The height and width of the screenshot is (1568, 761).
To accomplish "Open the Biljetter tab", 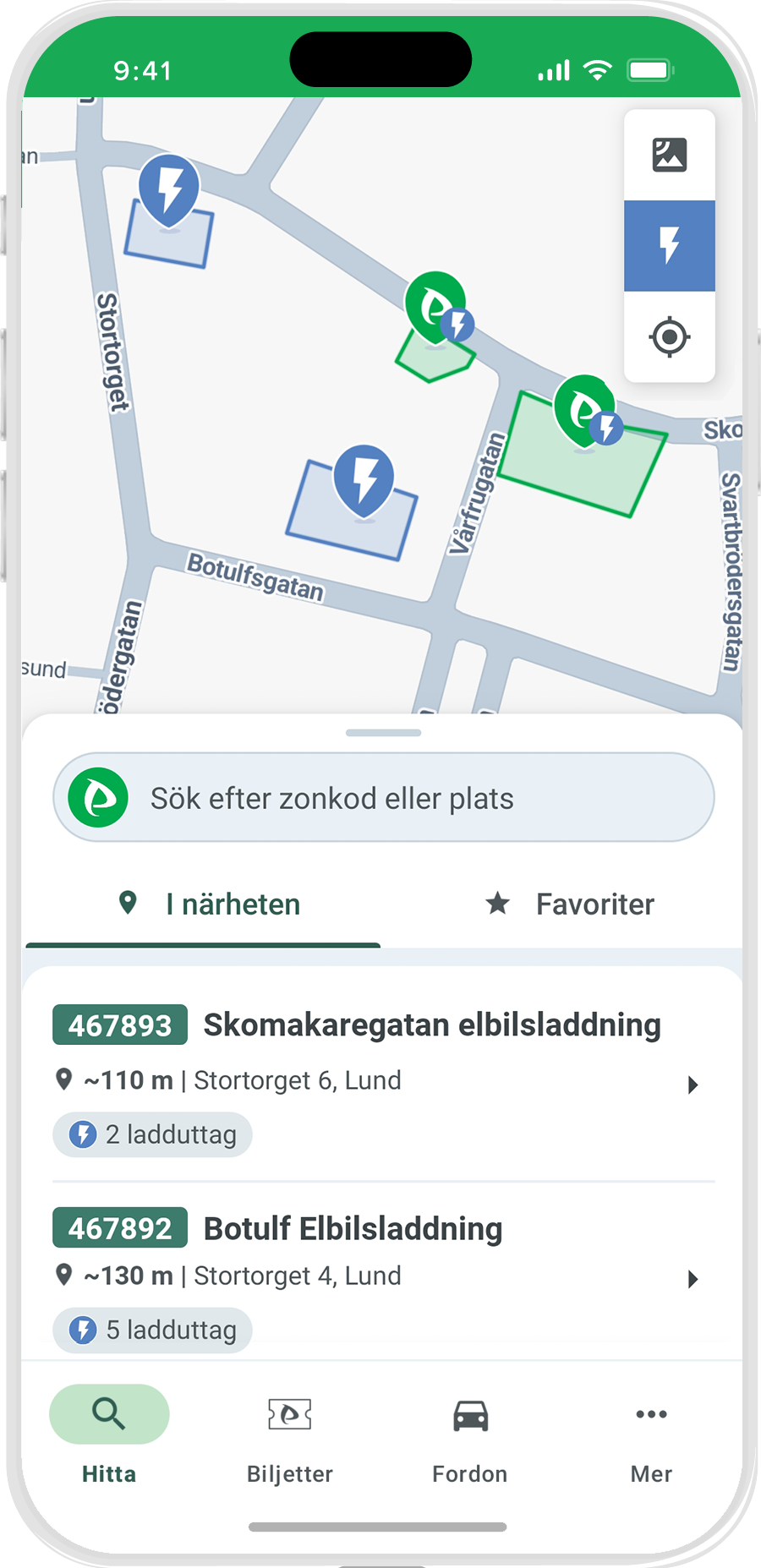I will tap(290, 1435).
